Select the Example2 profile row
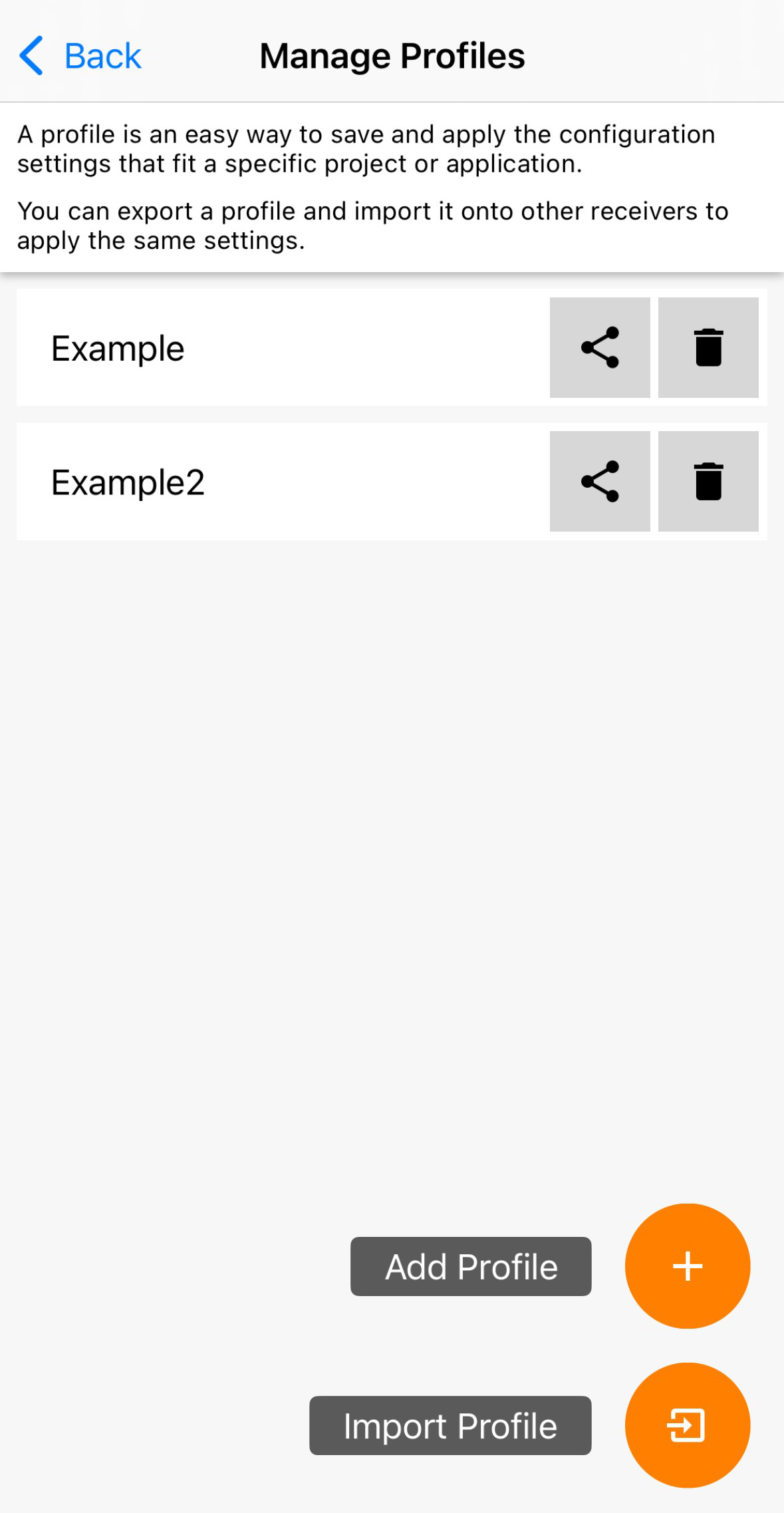784x1513 pixels. pyautogui.click(x=266, y=482)
